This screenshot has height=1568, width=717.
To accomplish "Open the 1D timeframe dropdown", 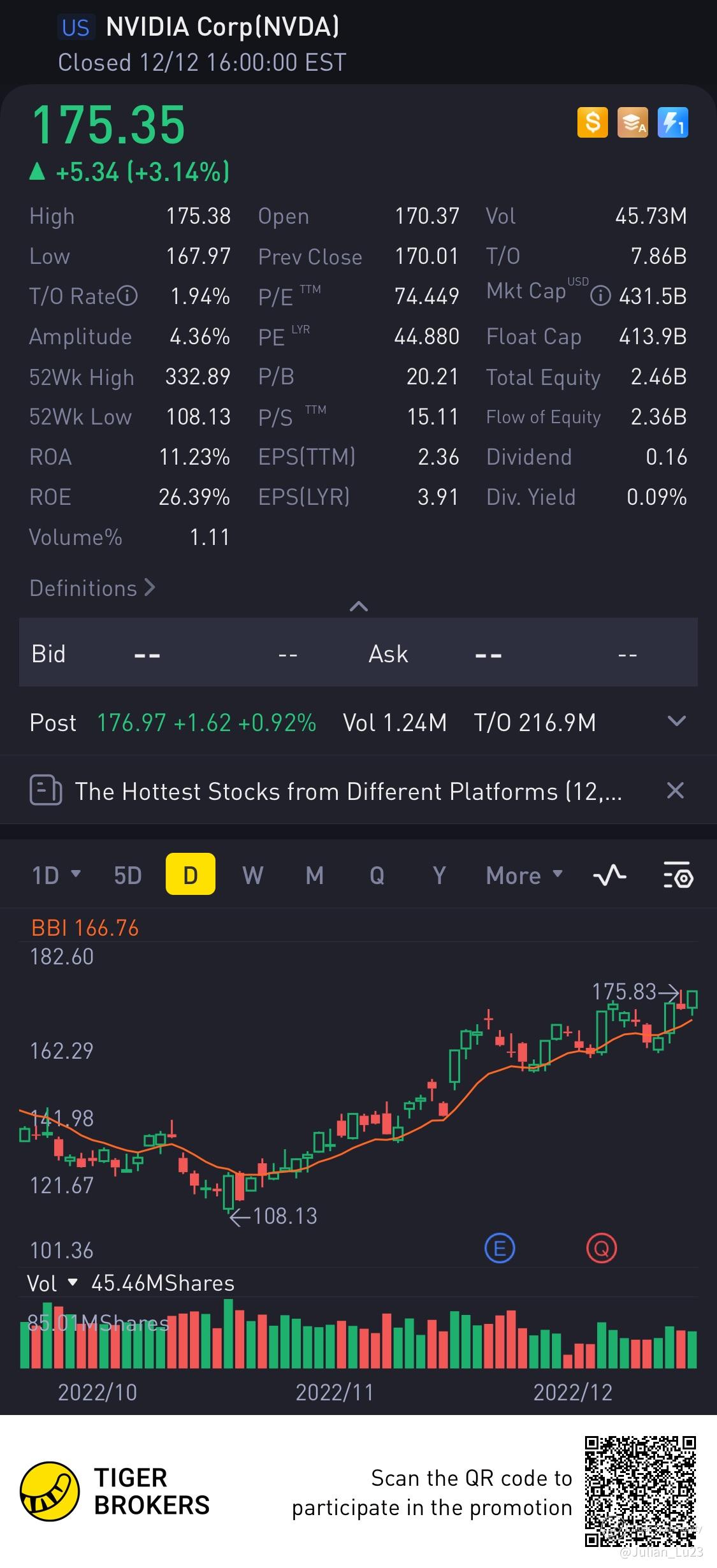I will click(x=56, y=875).
